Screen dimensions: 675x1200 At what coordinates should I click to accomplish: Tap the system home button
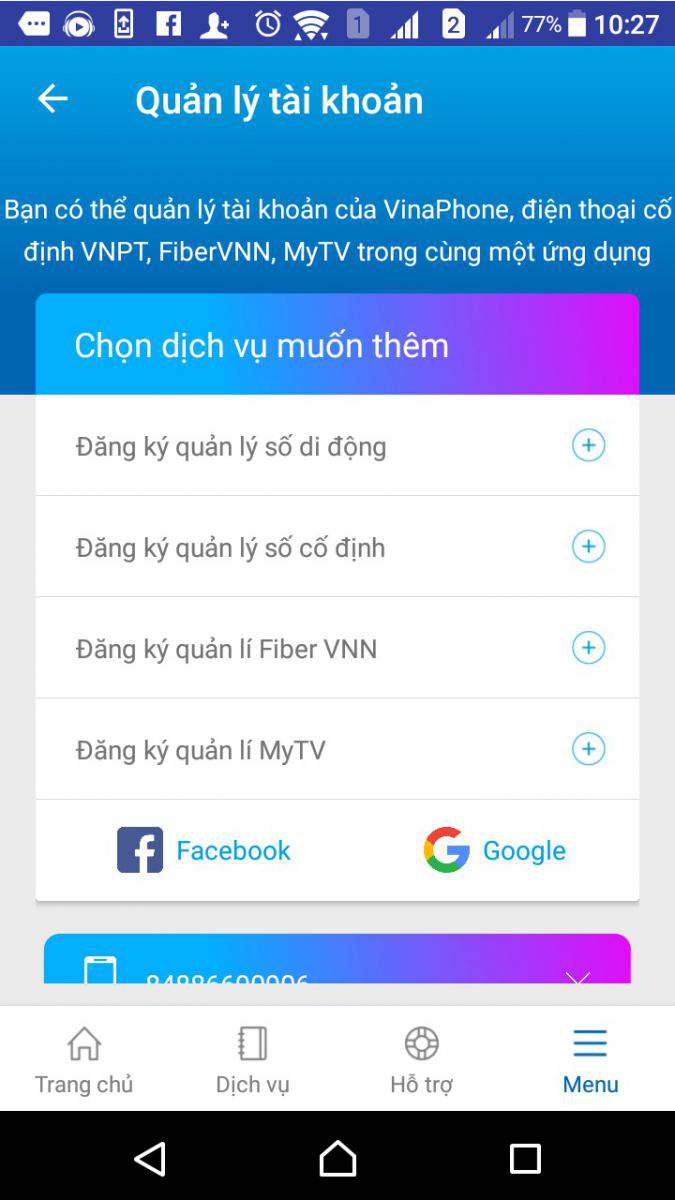coord(337,1158)
